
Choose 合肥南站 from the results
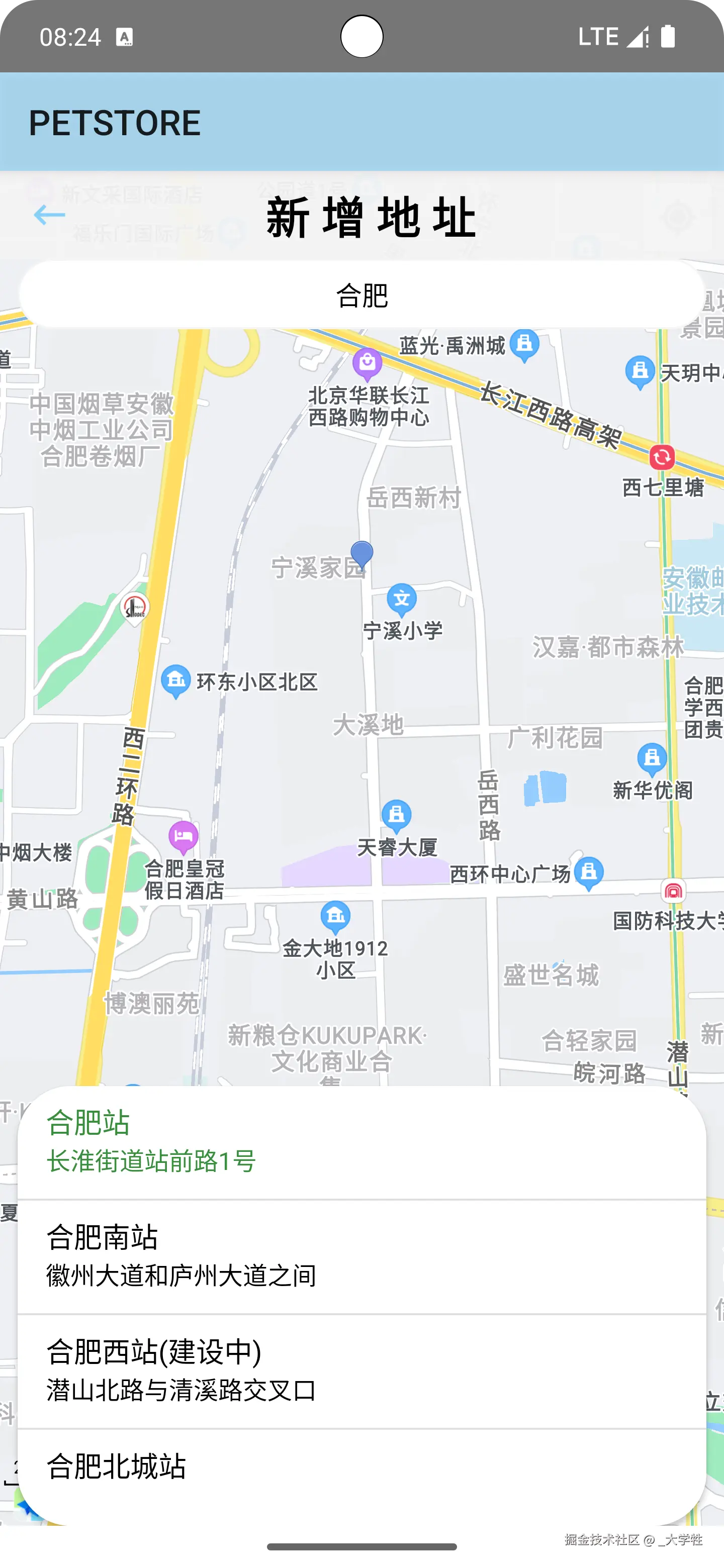361,1256
